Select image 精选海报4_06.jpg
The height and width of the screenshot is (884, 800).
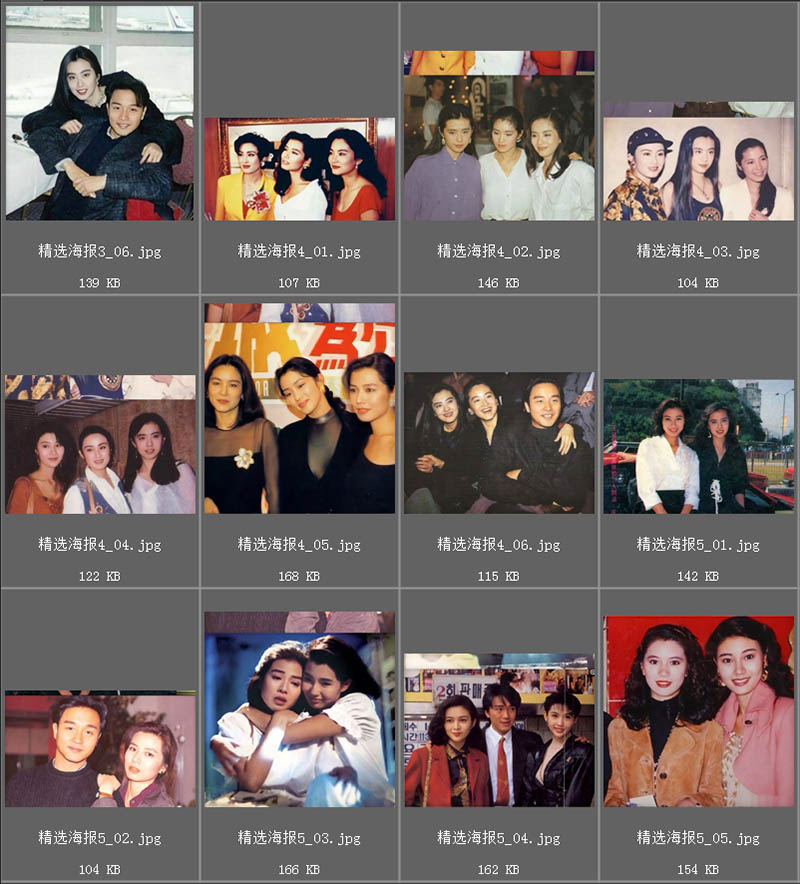pyautogui.click(x=499, y=443)
